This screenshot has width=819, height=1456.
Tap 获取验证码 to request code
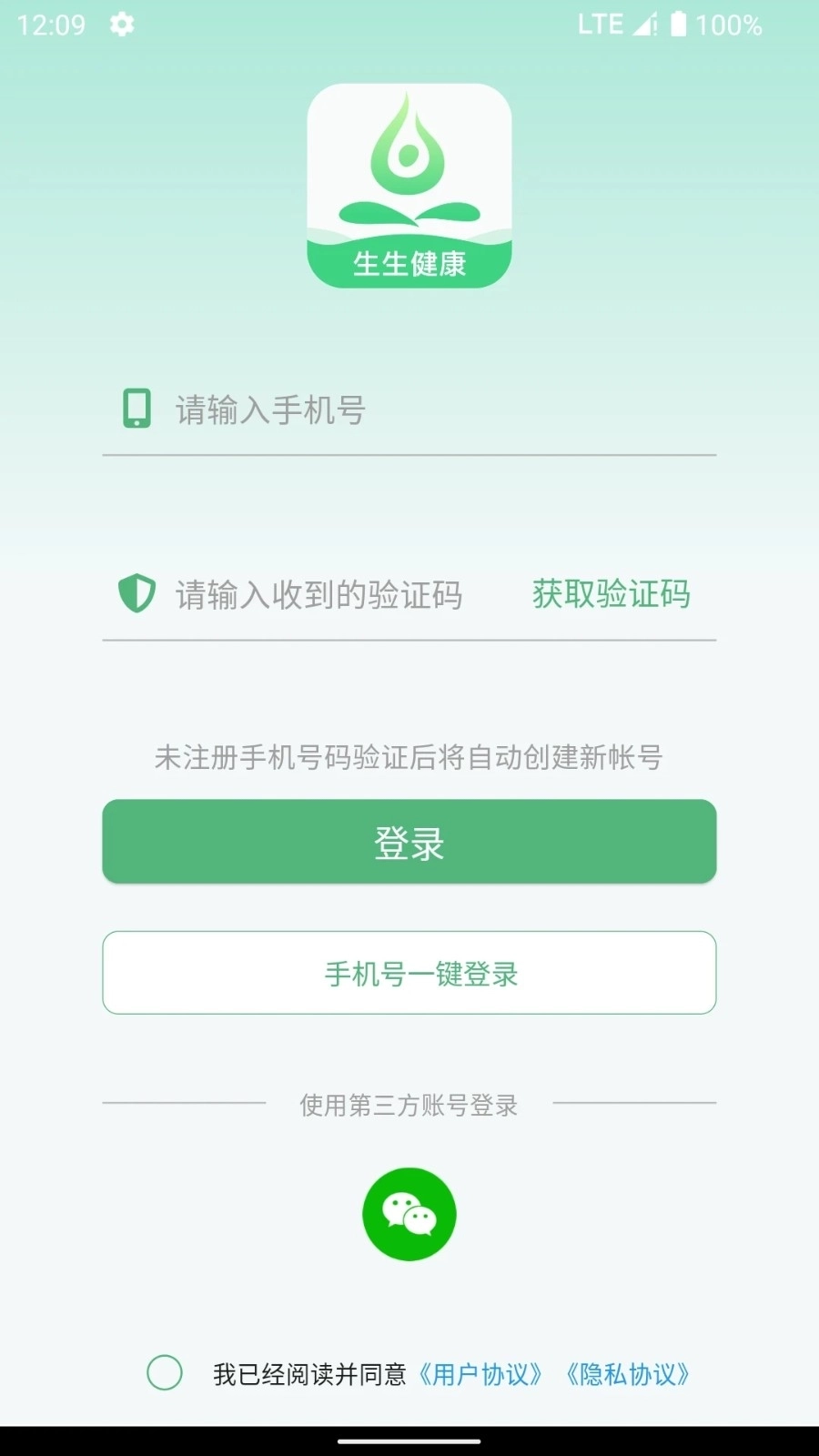coord(610,594)
